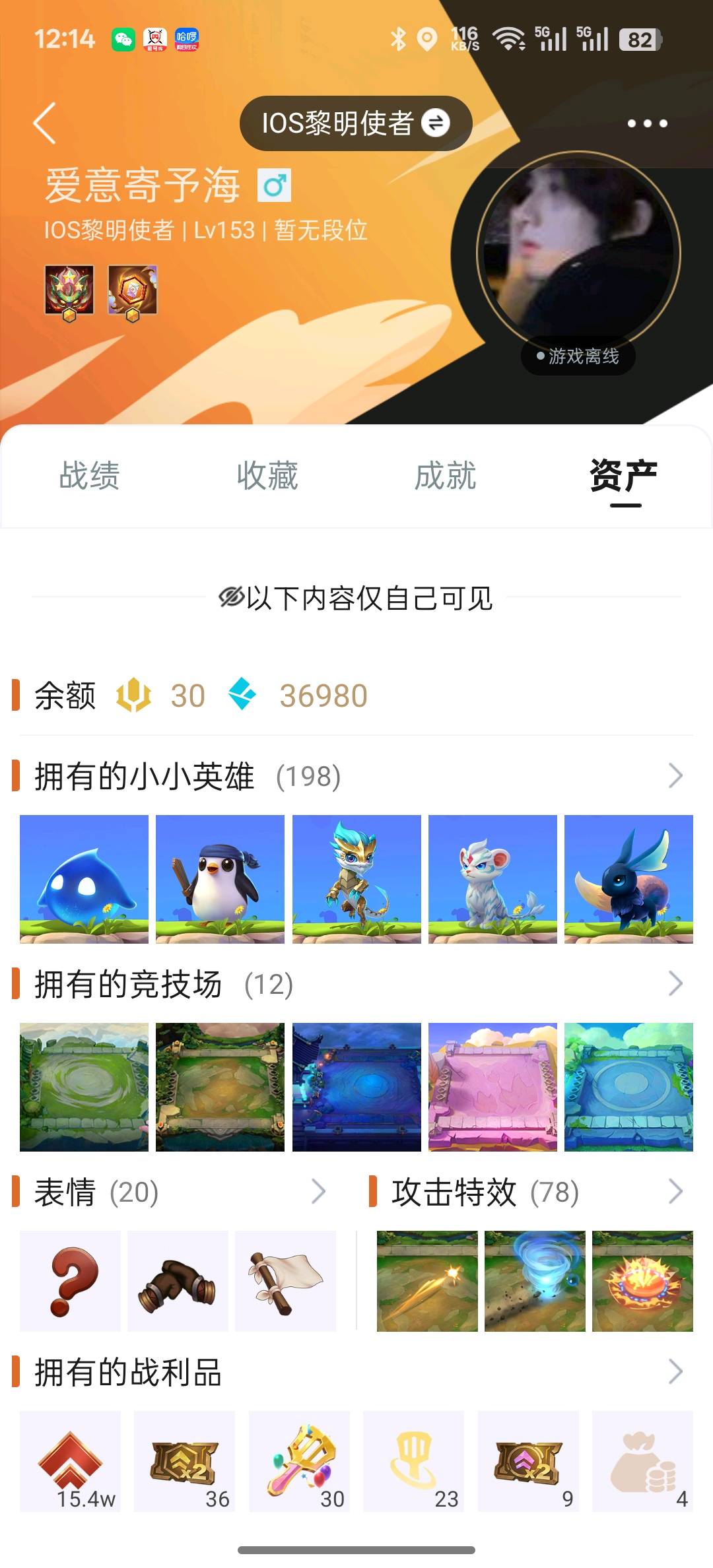The width and height of the screenshot is (713, 1568).
Task: Open the white flag emote
Action: (285, 1281)
